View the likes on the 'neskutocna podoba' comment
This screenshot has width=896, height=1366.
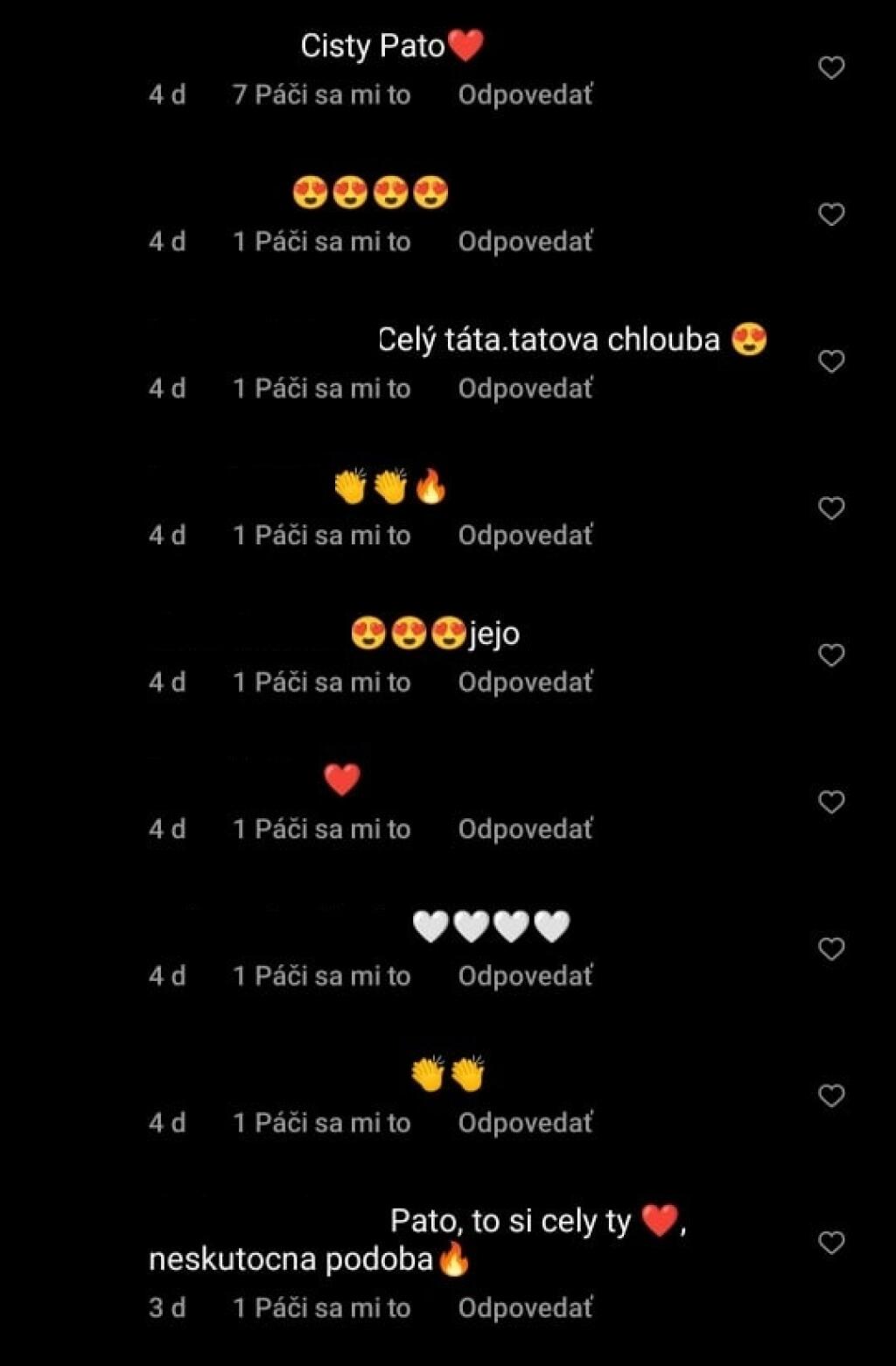click(321, 1308)
